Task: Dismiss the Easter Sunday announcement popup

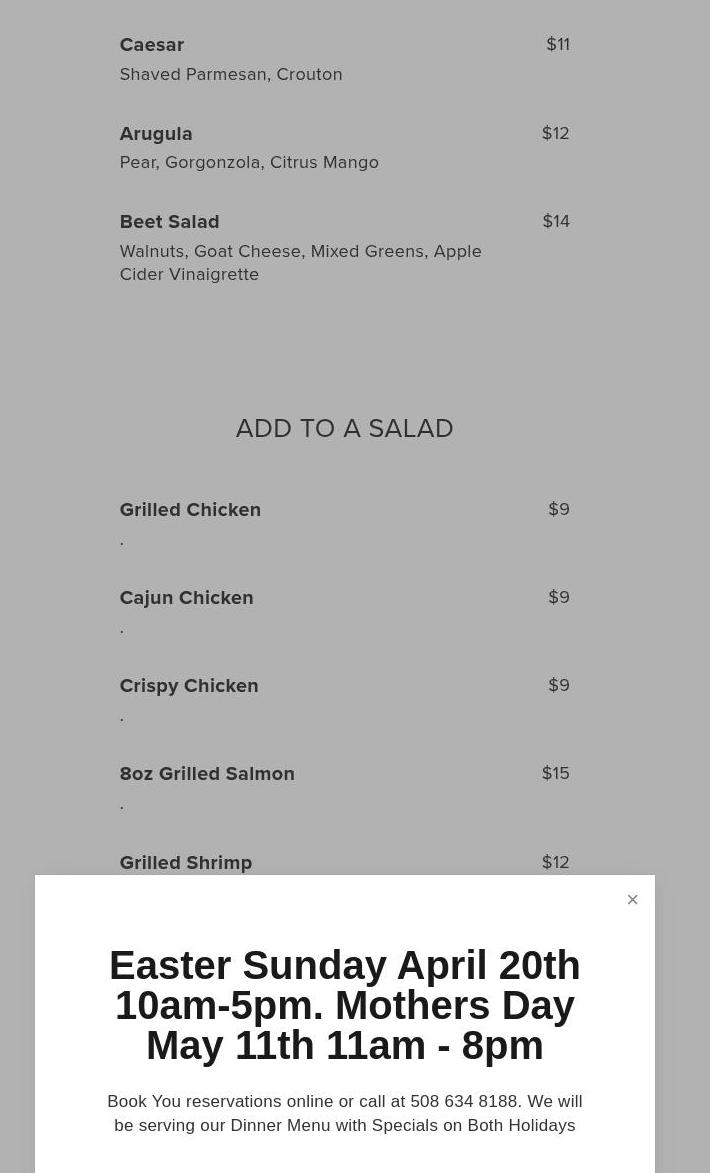Action: click(x=632, y=900)
